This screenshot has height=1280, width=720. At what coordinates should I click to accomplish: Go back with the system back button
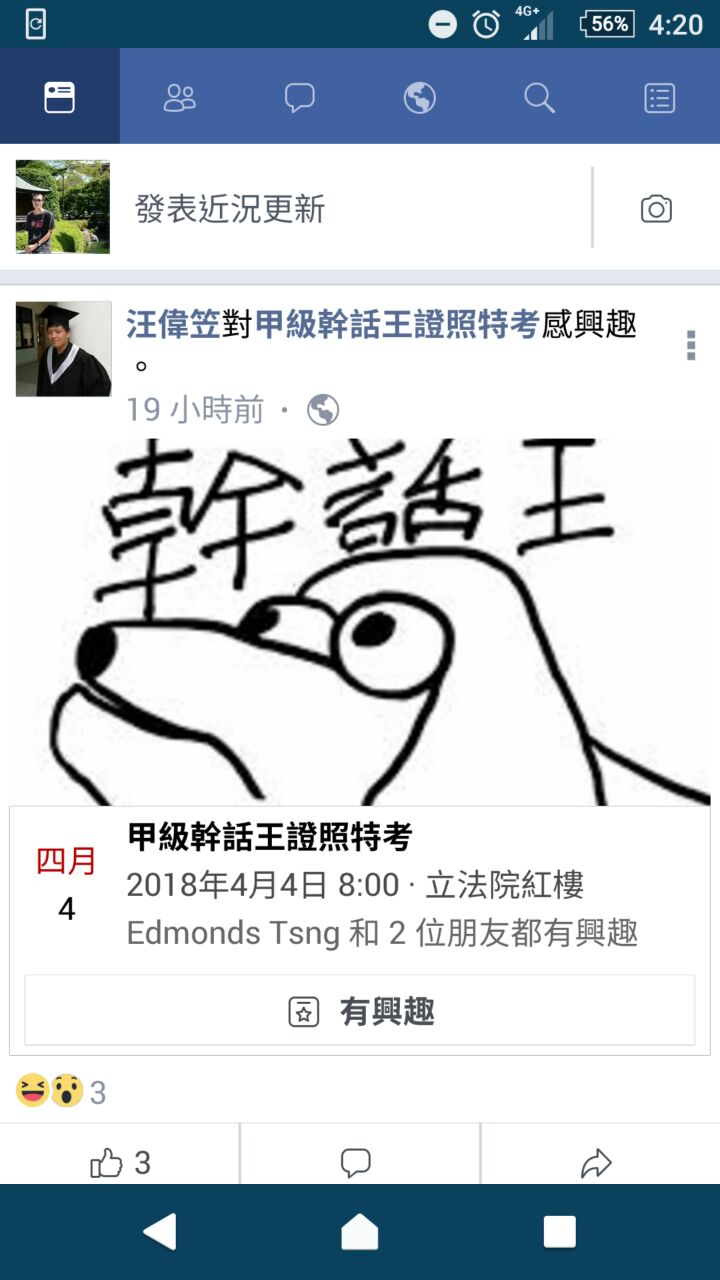coord(160,1232)
